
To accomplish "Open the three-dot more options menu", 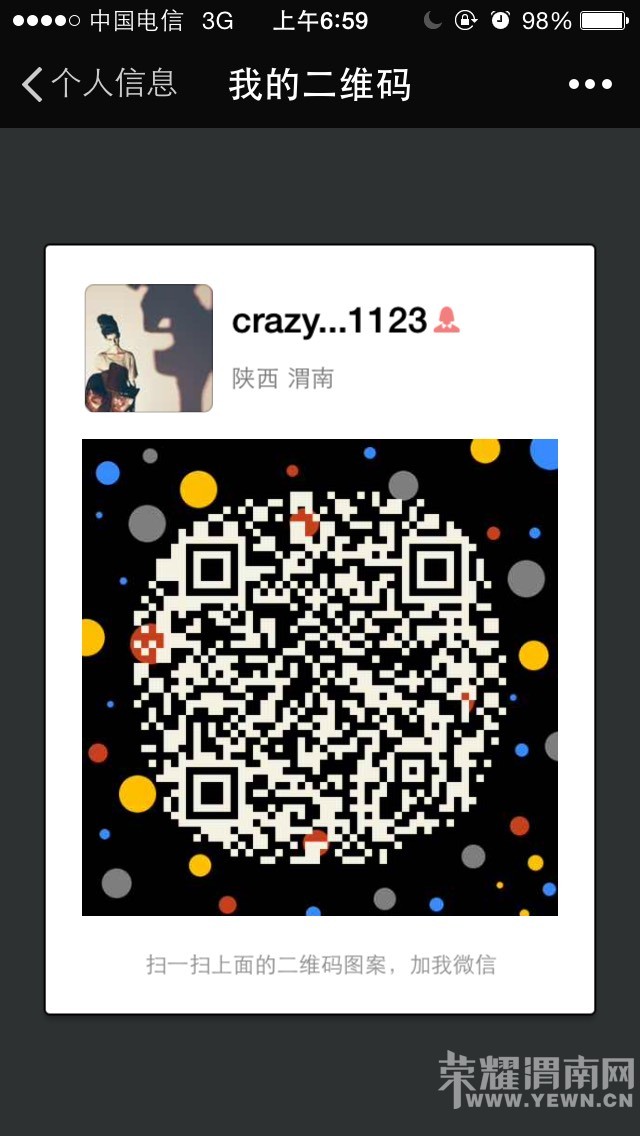I will coord(590,85).
